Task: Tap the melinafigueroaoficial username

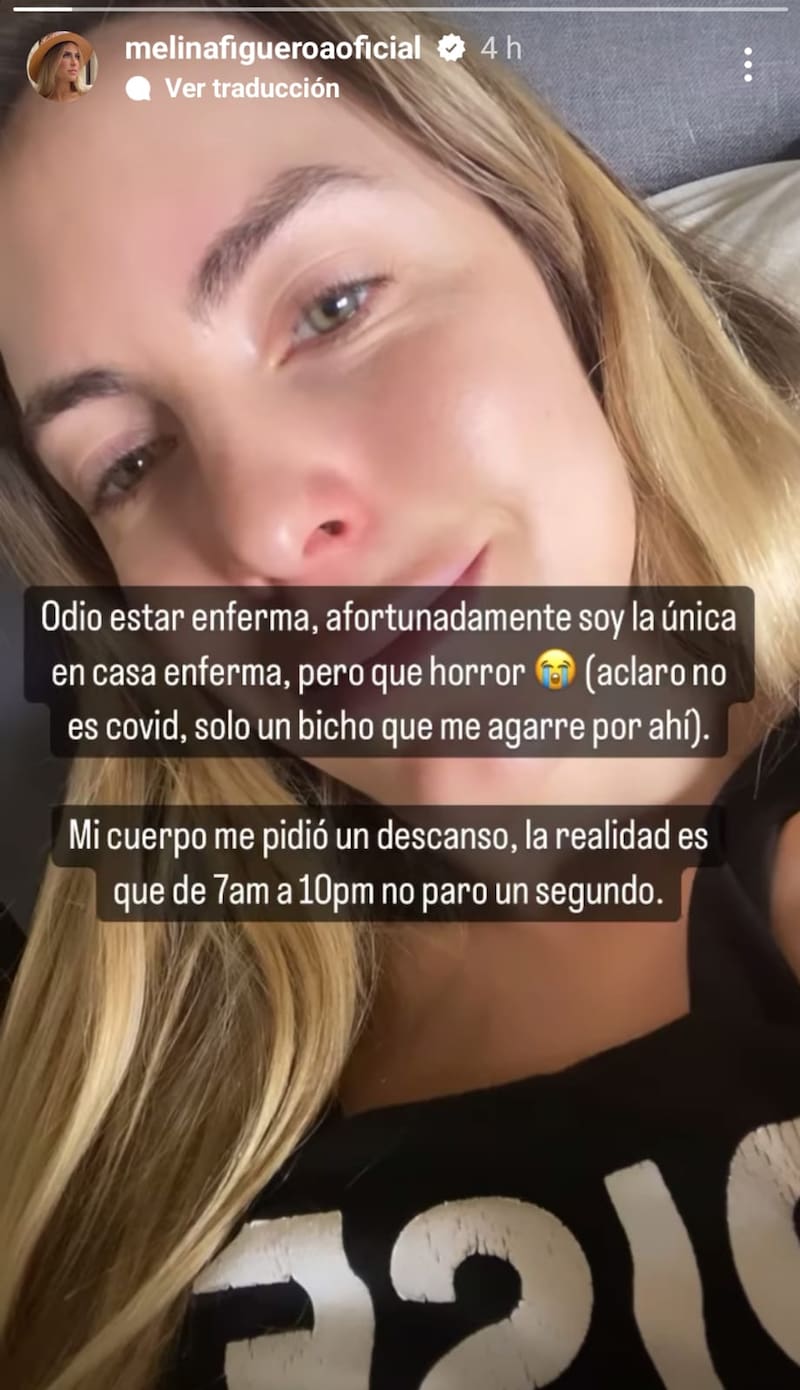Action: coord(272,48)
